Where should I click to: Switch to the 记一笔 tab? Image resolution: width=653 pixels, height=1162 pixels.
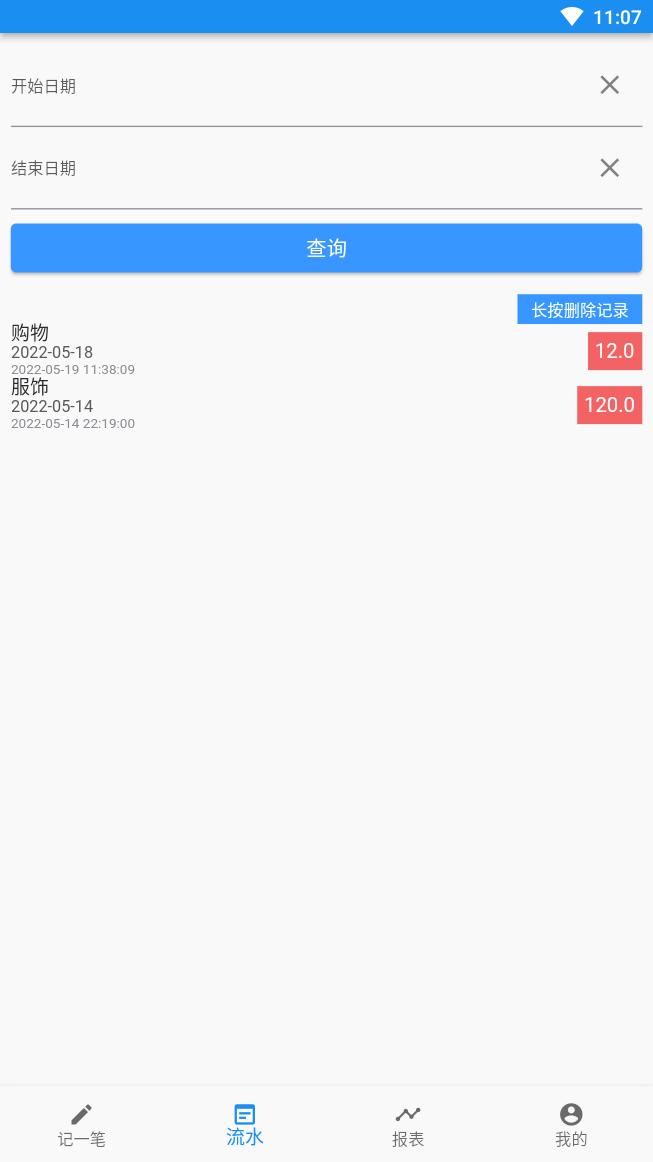[81, 1125]
